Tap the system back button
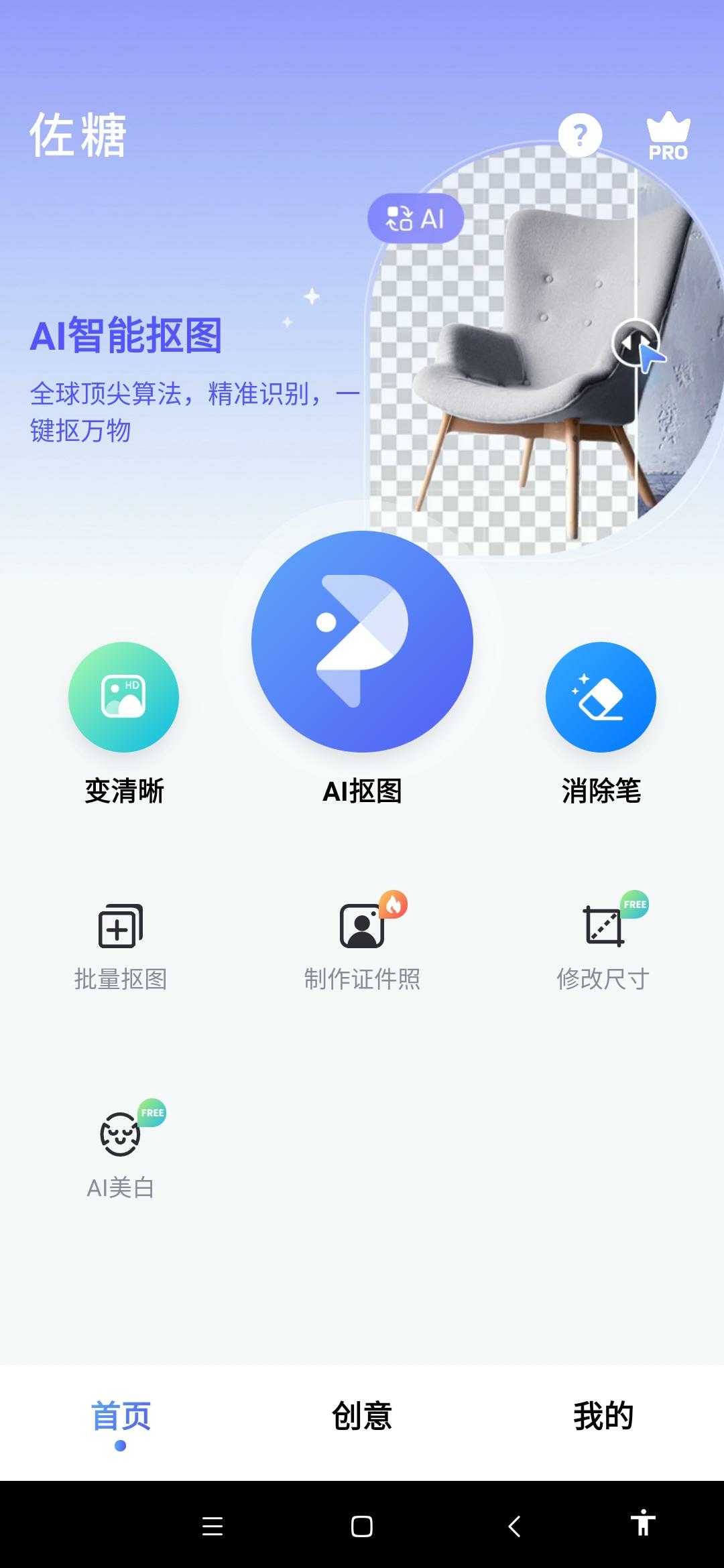The image size is (724, 1568). coord(514,1526)
